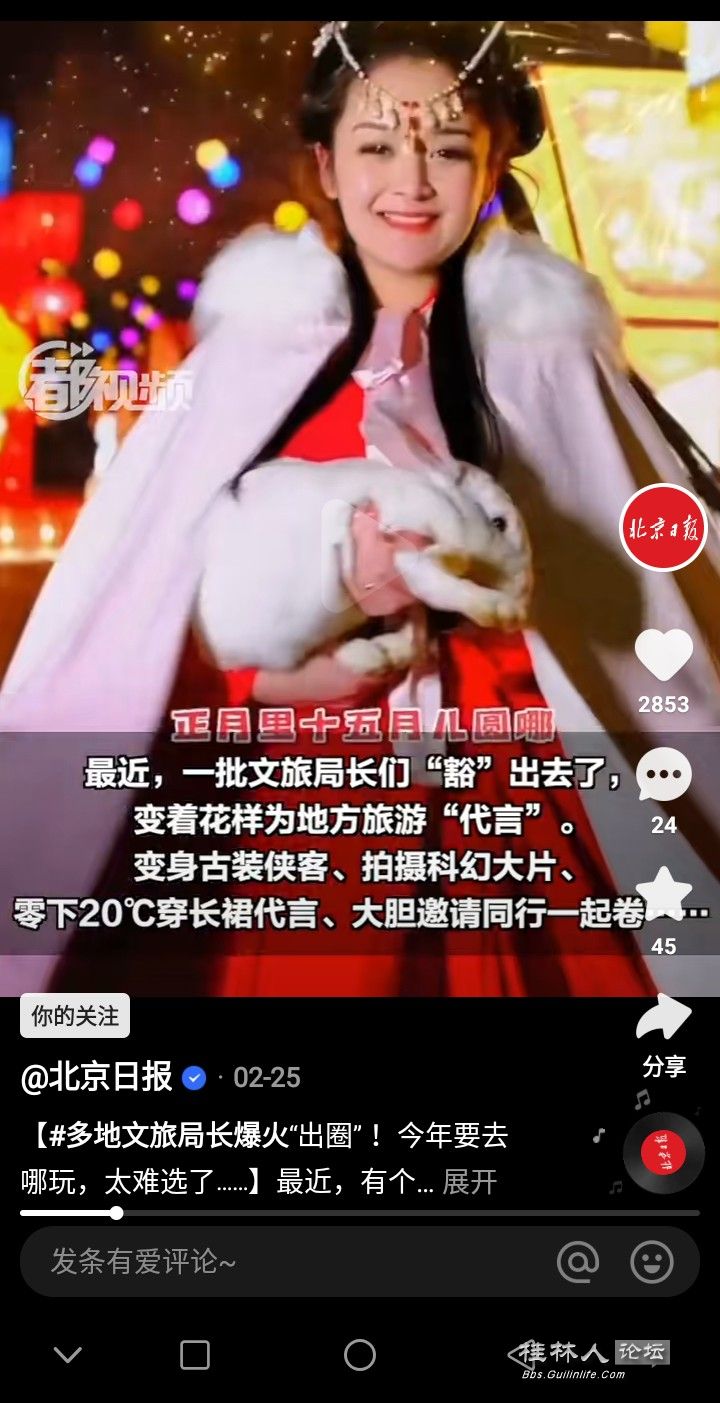Screen dimensions: 720x1403
Task: Favorite this video with the star icon
Action: [x=664, y=893]
